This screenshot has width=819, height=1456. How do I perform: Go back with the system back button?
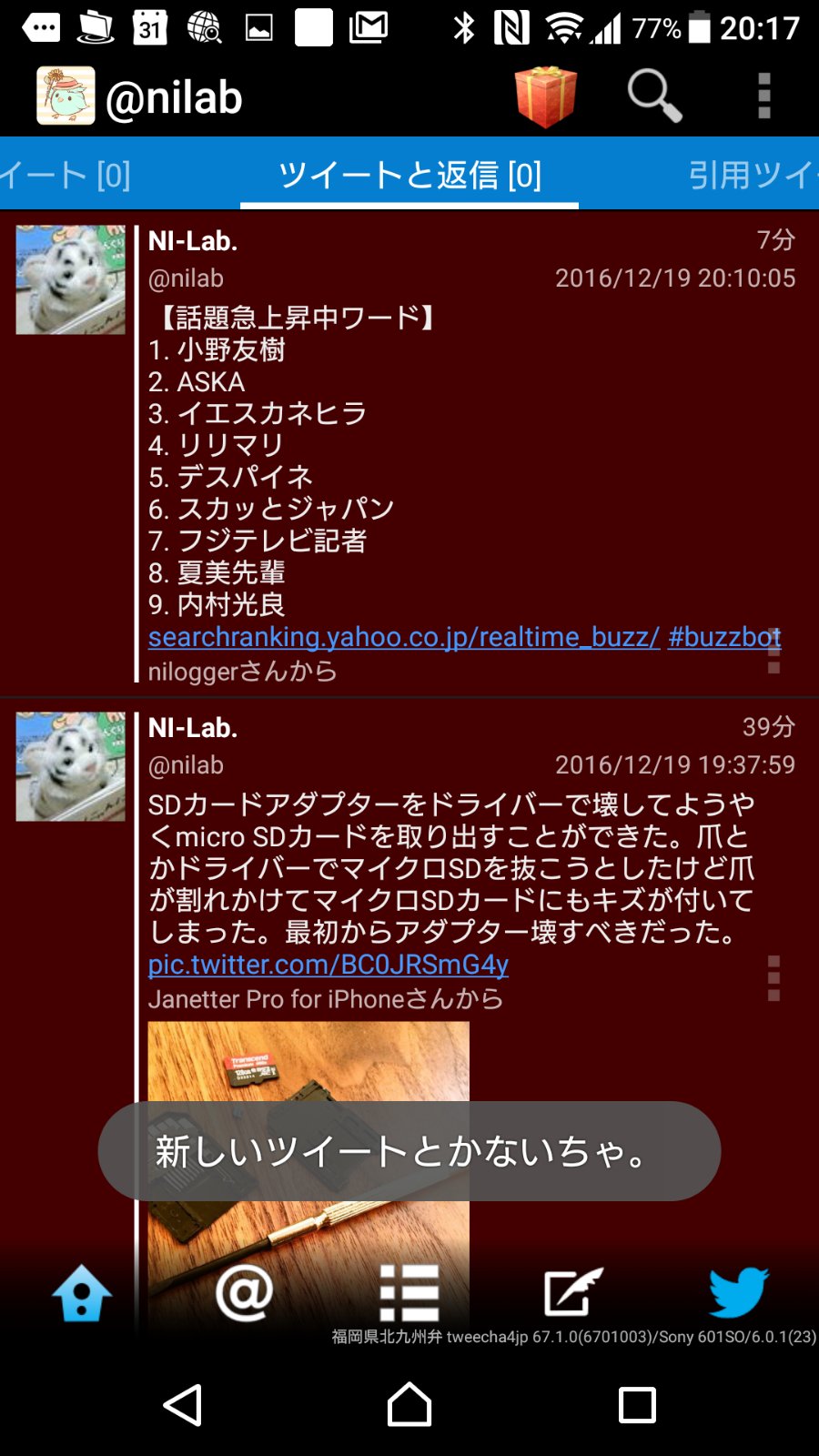click(183, 1405)
